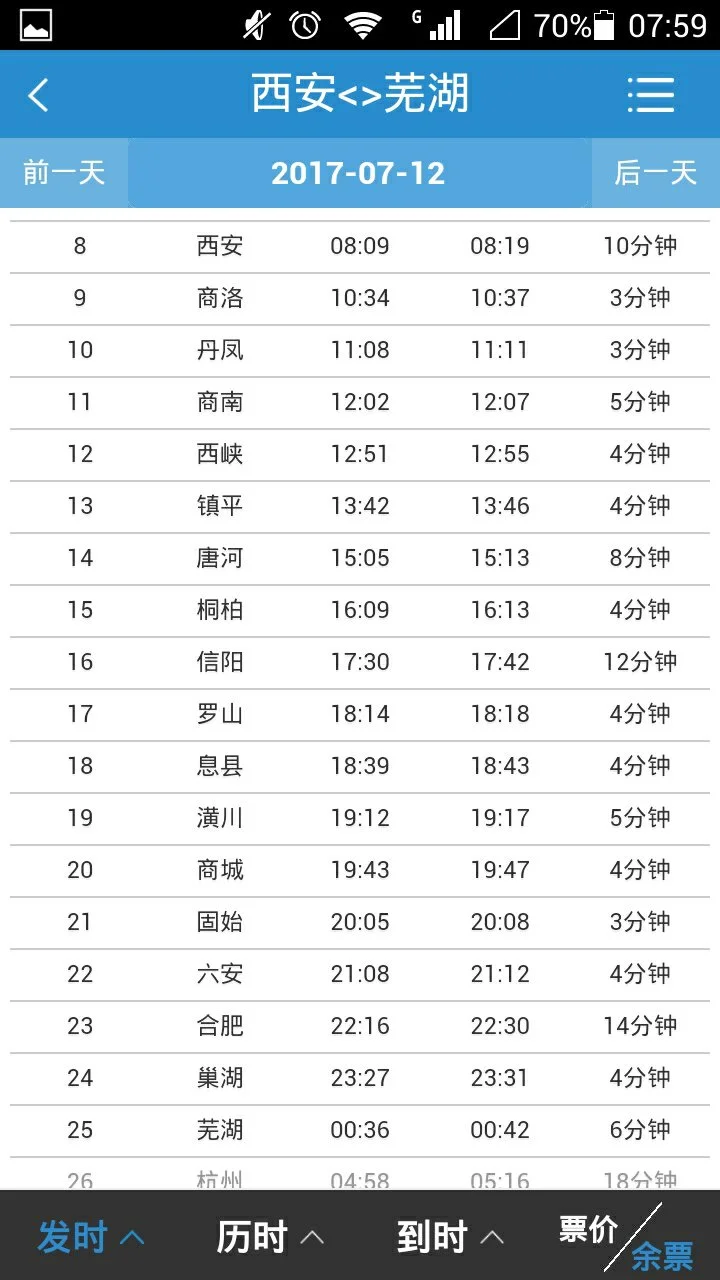Expand the 到时 sort chevron
Image resolution: width=720 pixels, height=1280 pixels.
click(492, 1236)
